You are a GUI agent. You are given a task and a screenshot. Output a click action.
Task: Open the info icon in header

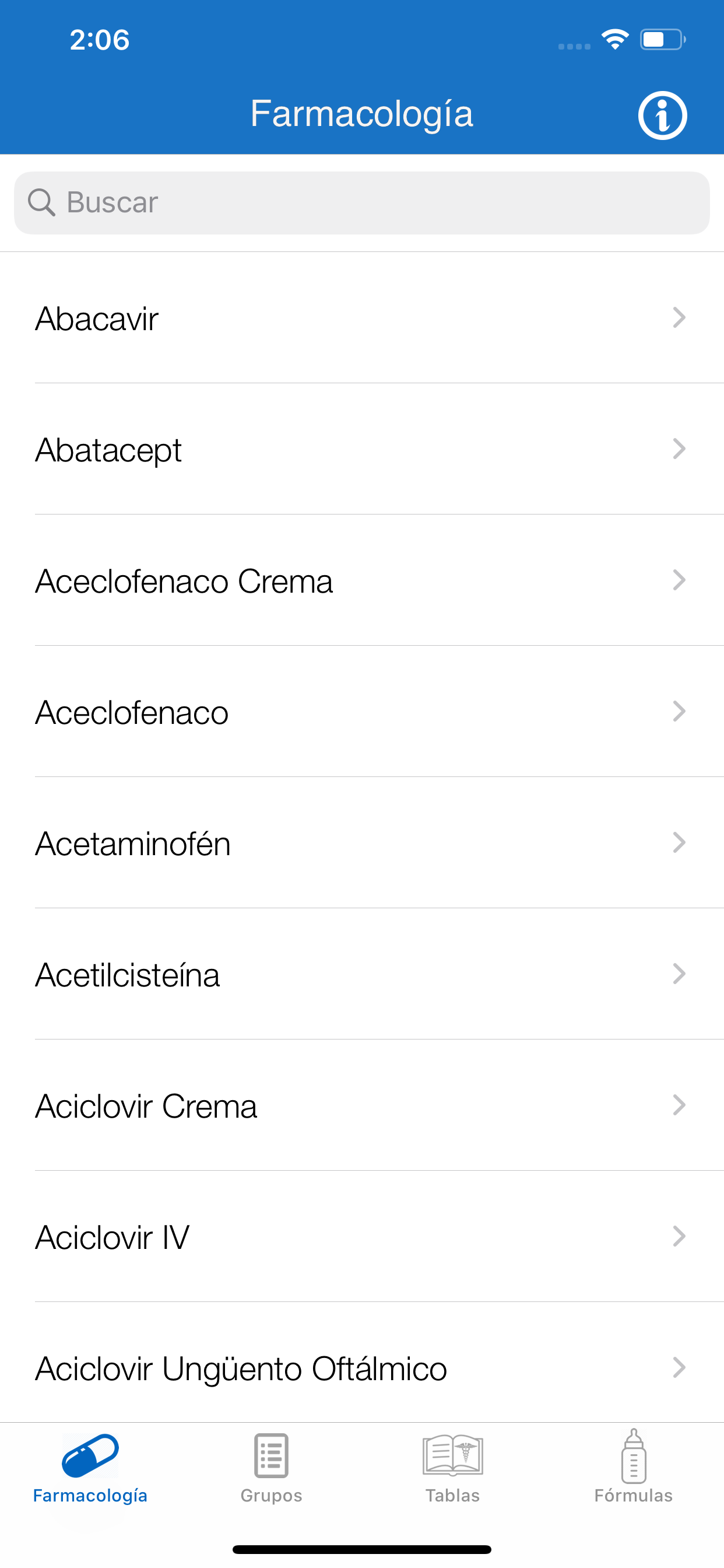click(662, 115)
